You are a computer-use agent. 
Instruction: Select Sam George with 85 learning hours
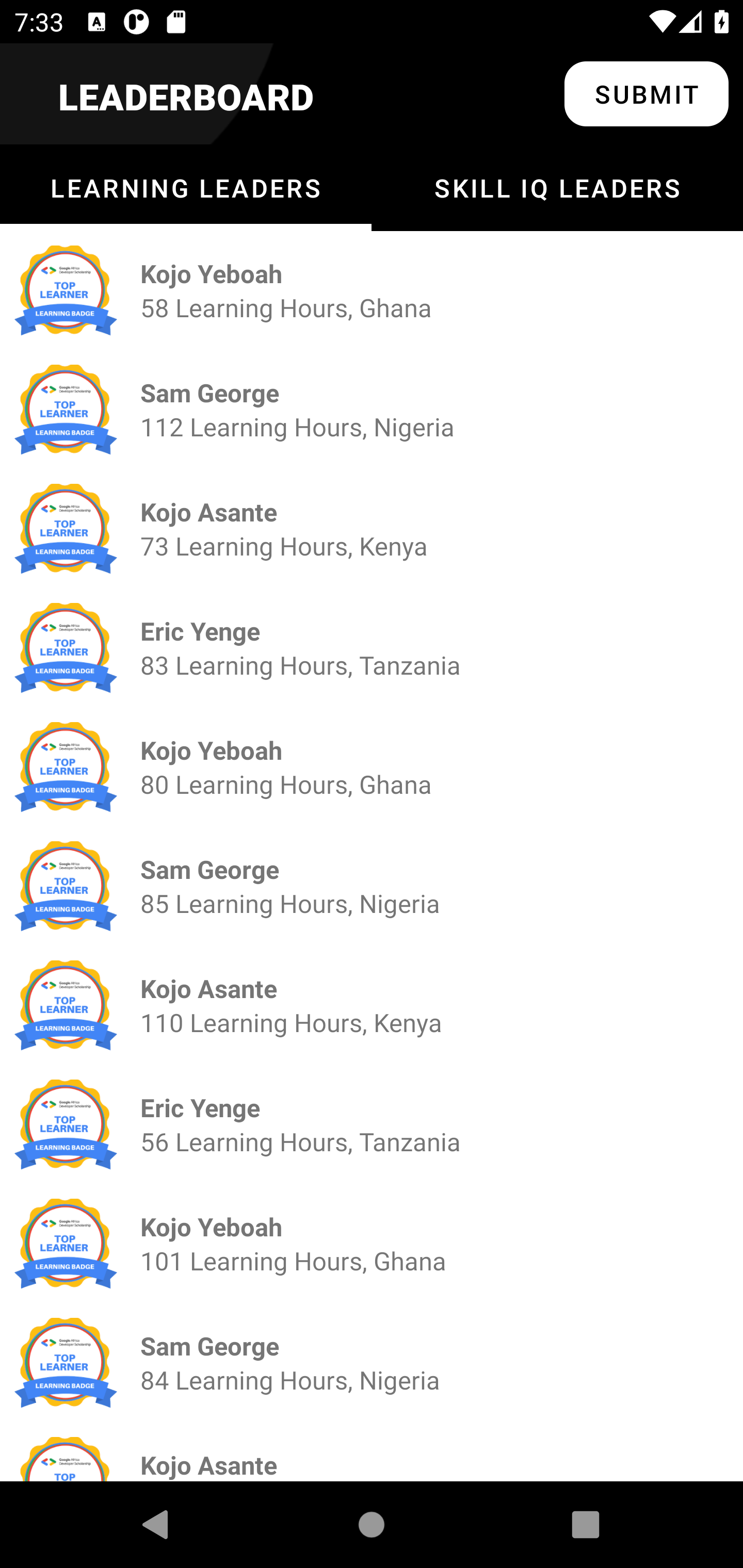click(x=372, y=887)
